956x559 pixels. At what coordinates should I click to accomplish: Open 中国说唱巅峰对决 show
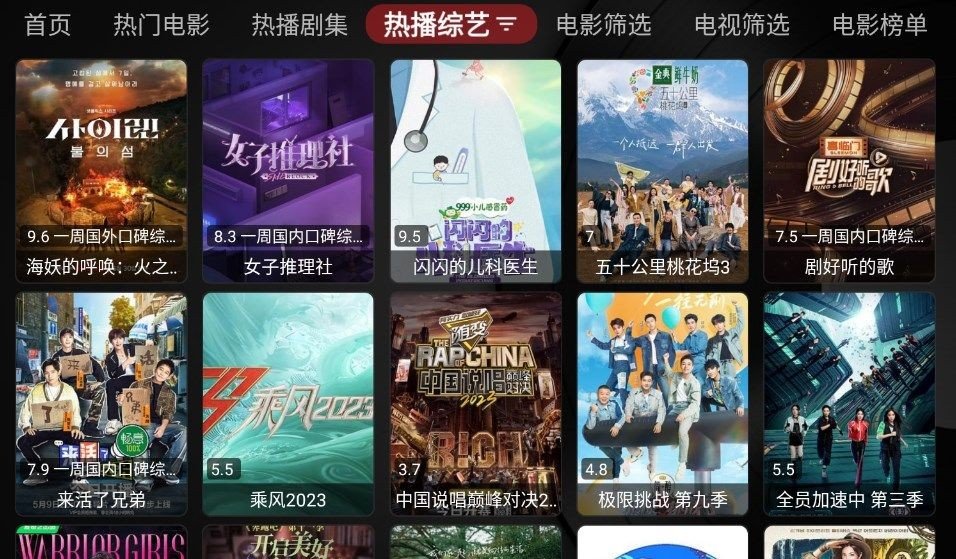click(475, 403)
